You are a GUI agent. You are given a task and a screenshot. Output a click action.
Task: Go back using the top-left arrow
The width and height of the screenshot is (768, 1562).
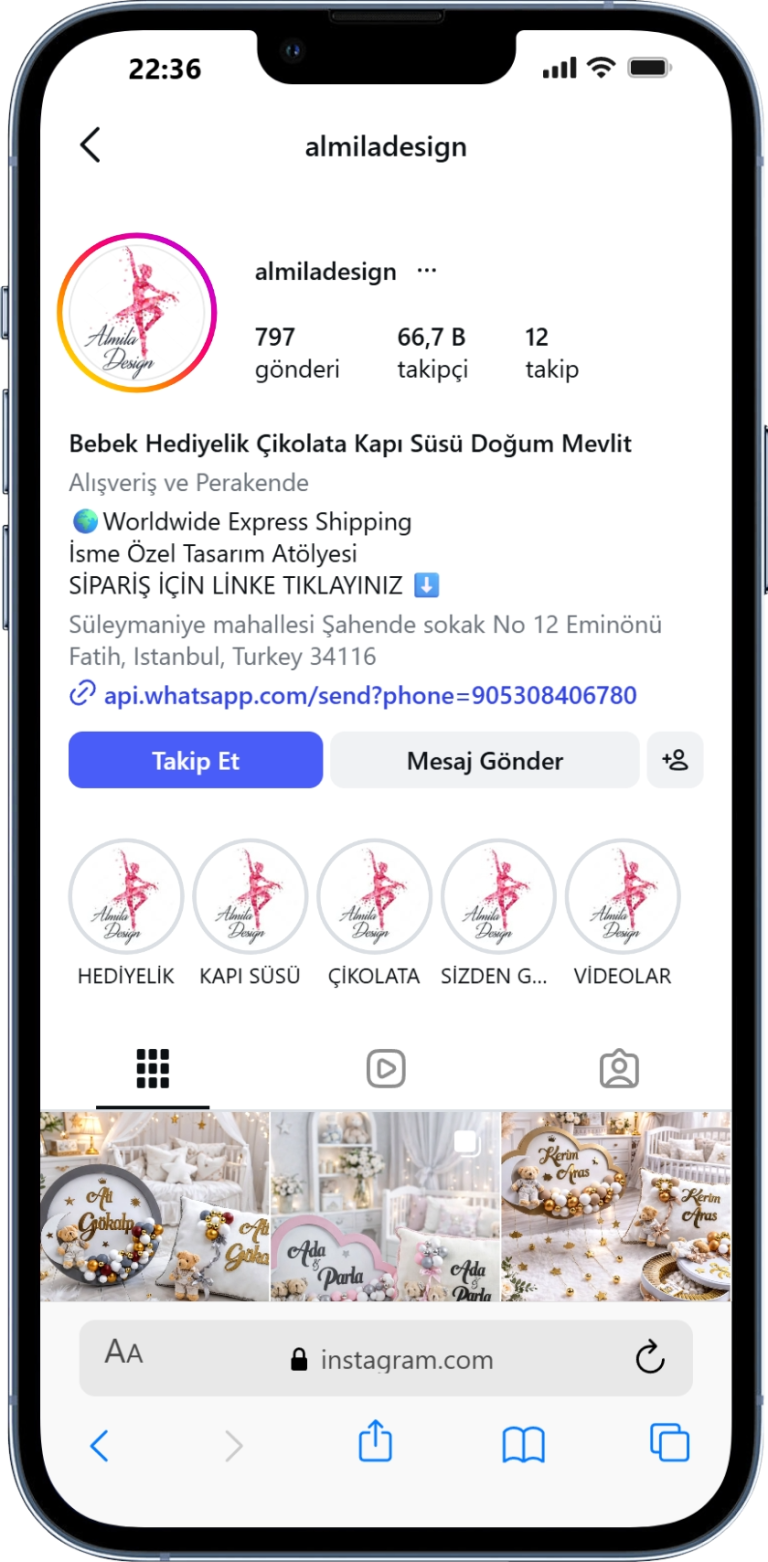pos(90,145)
